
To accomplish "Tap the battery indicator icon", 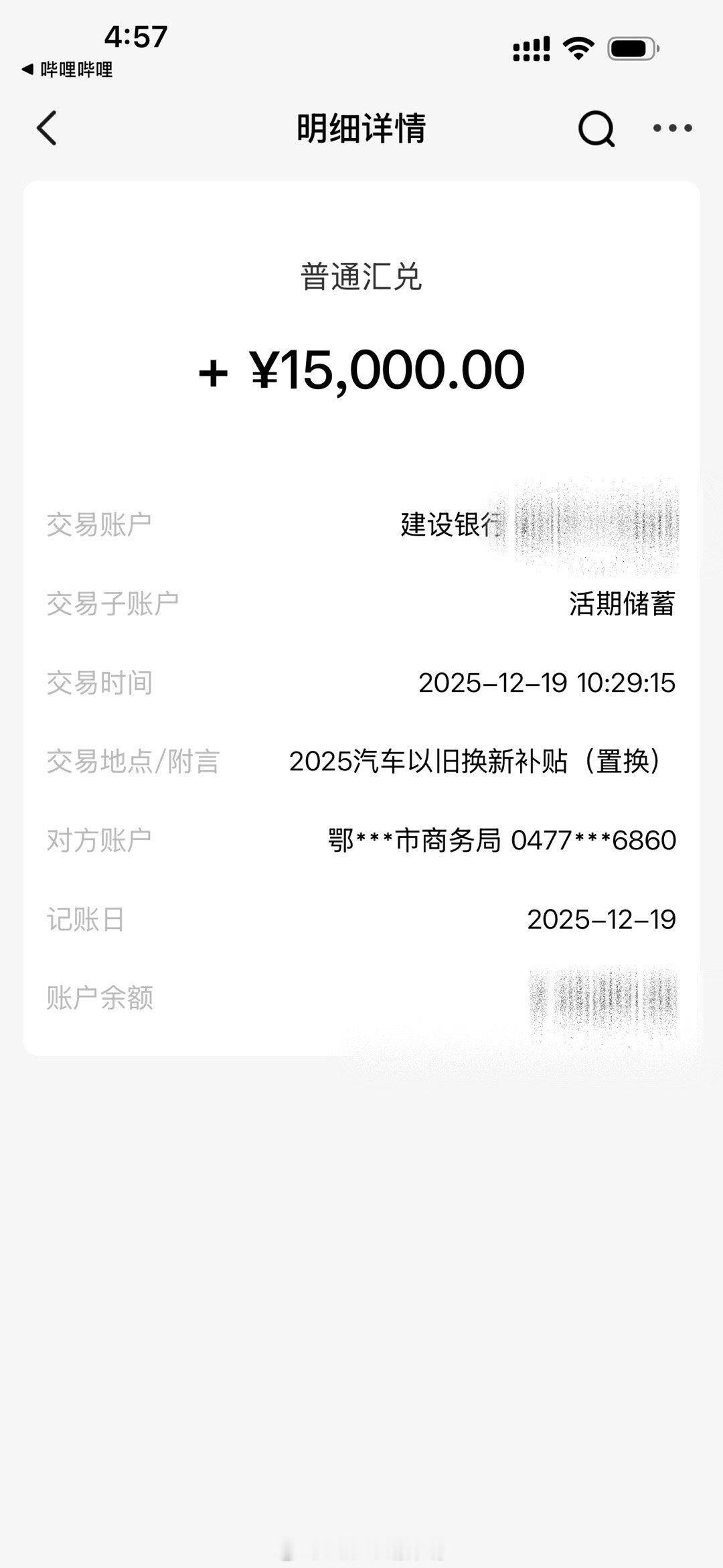I will (x=632, y=47).
